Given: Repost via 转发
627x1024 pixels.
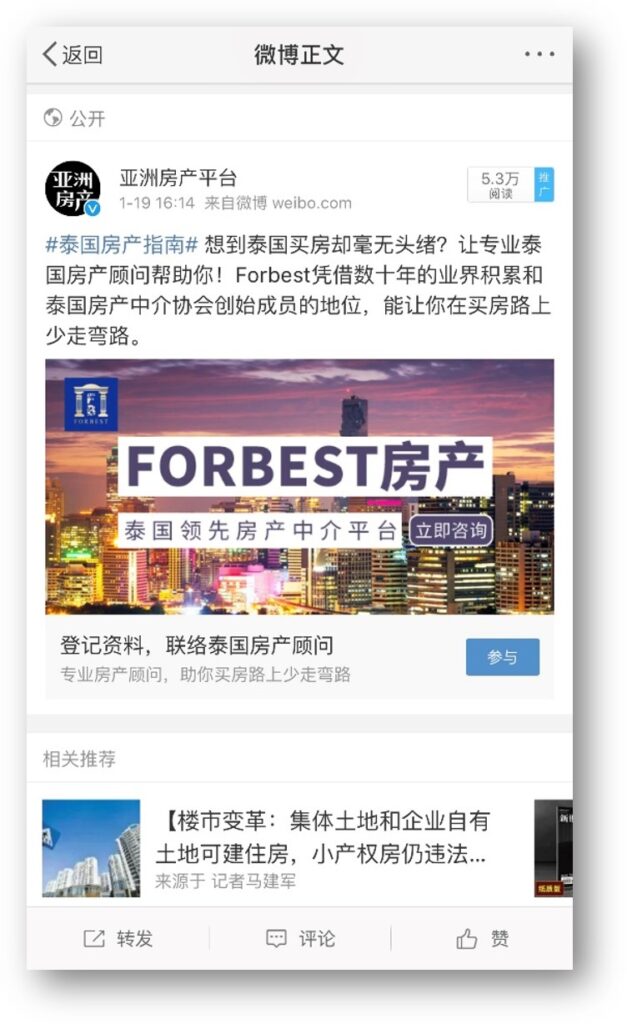Looking at the screenshot, I should pyautogui.click(x=118, y=938).
